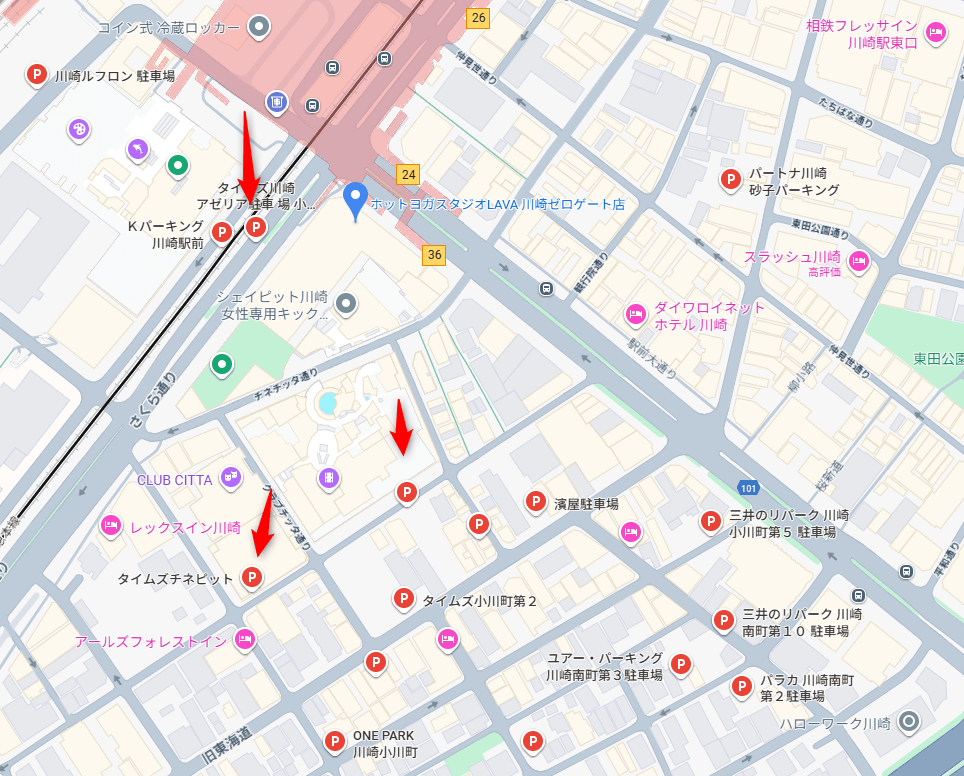Open the ハローワーク川崎 place pin
This screenshot has height=776, width=964.
pyautogui.click(x=909, y=720)
